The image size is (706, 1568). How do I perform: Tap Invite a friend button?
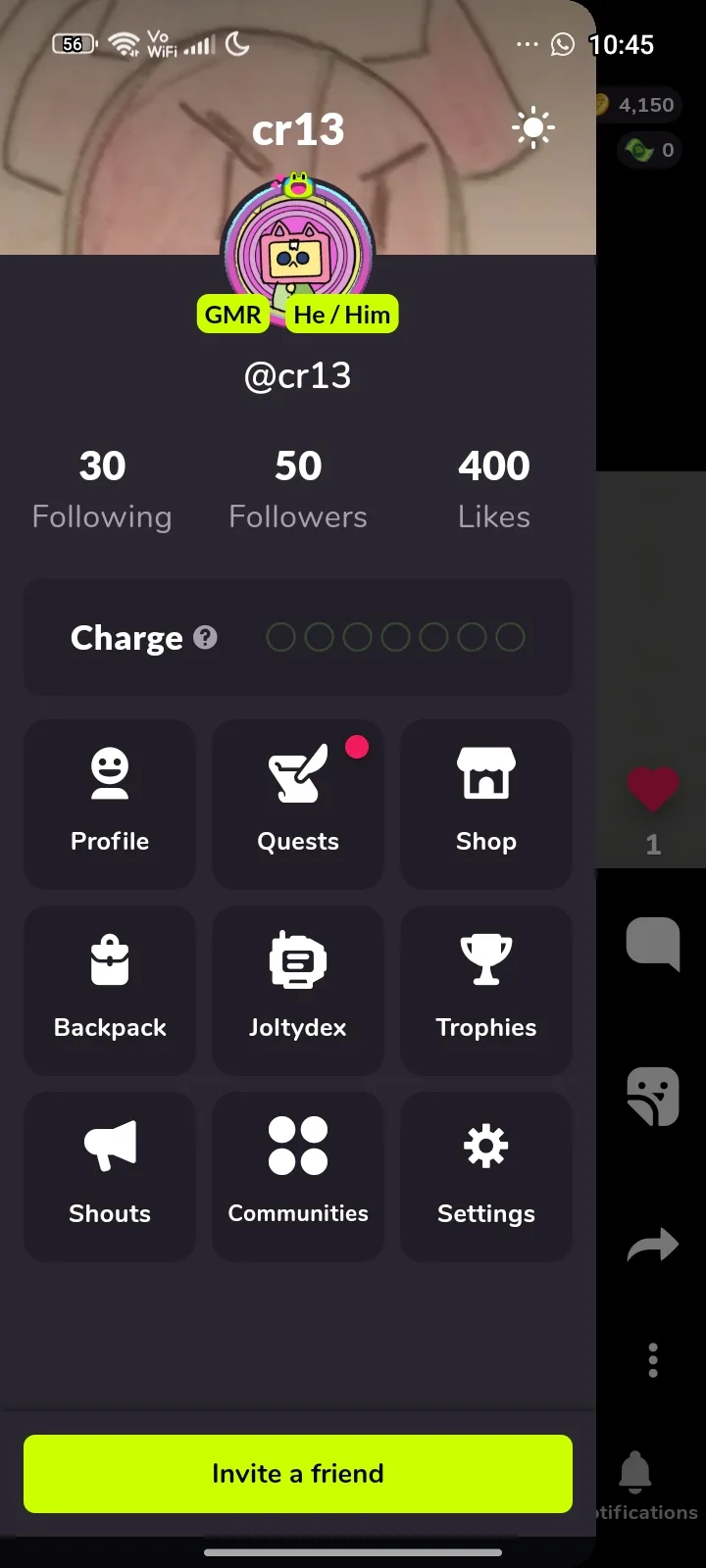pyautogui.click(x=298, y=1473)
